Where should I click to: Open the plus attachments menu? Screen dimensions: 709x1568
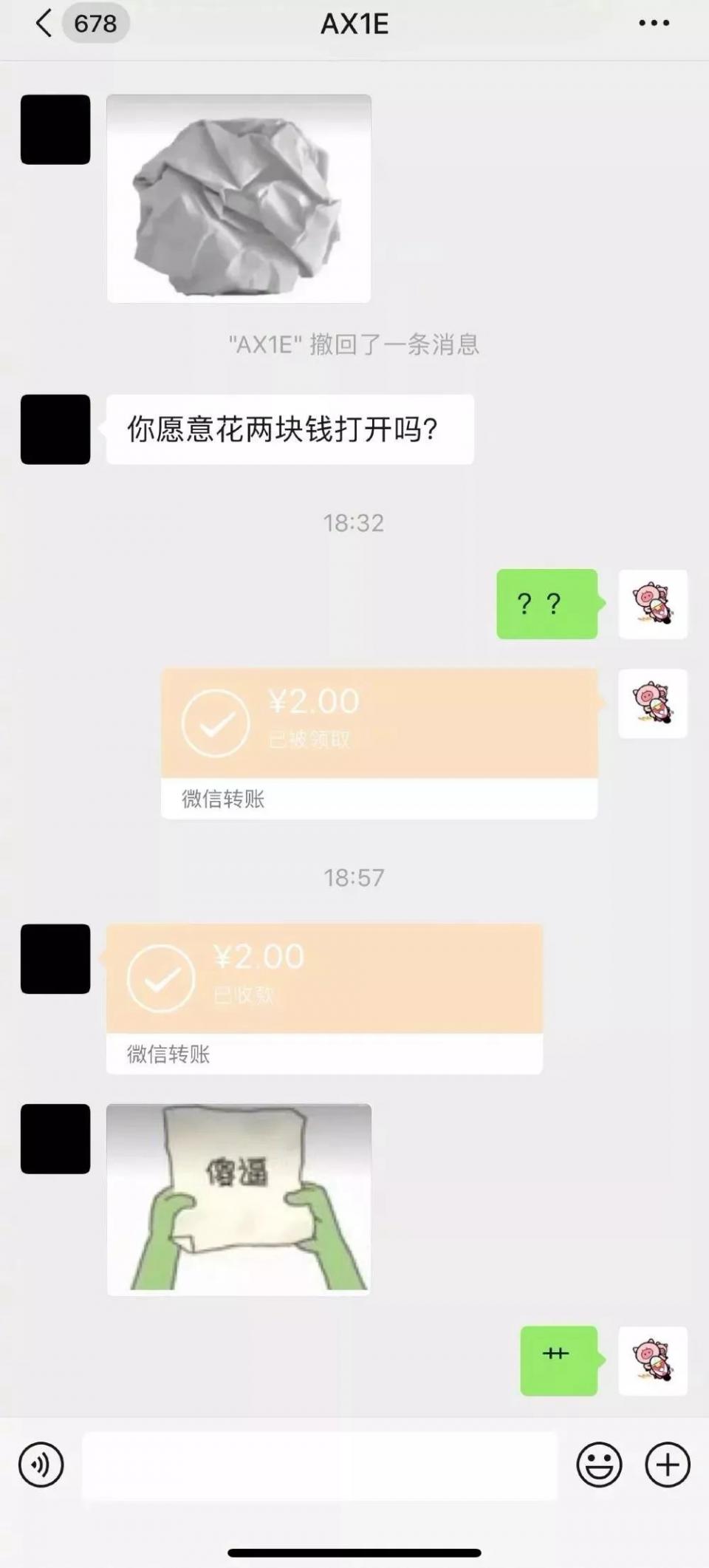click(x=668, y=1465)
